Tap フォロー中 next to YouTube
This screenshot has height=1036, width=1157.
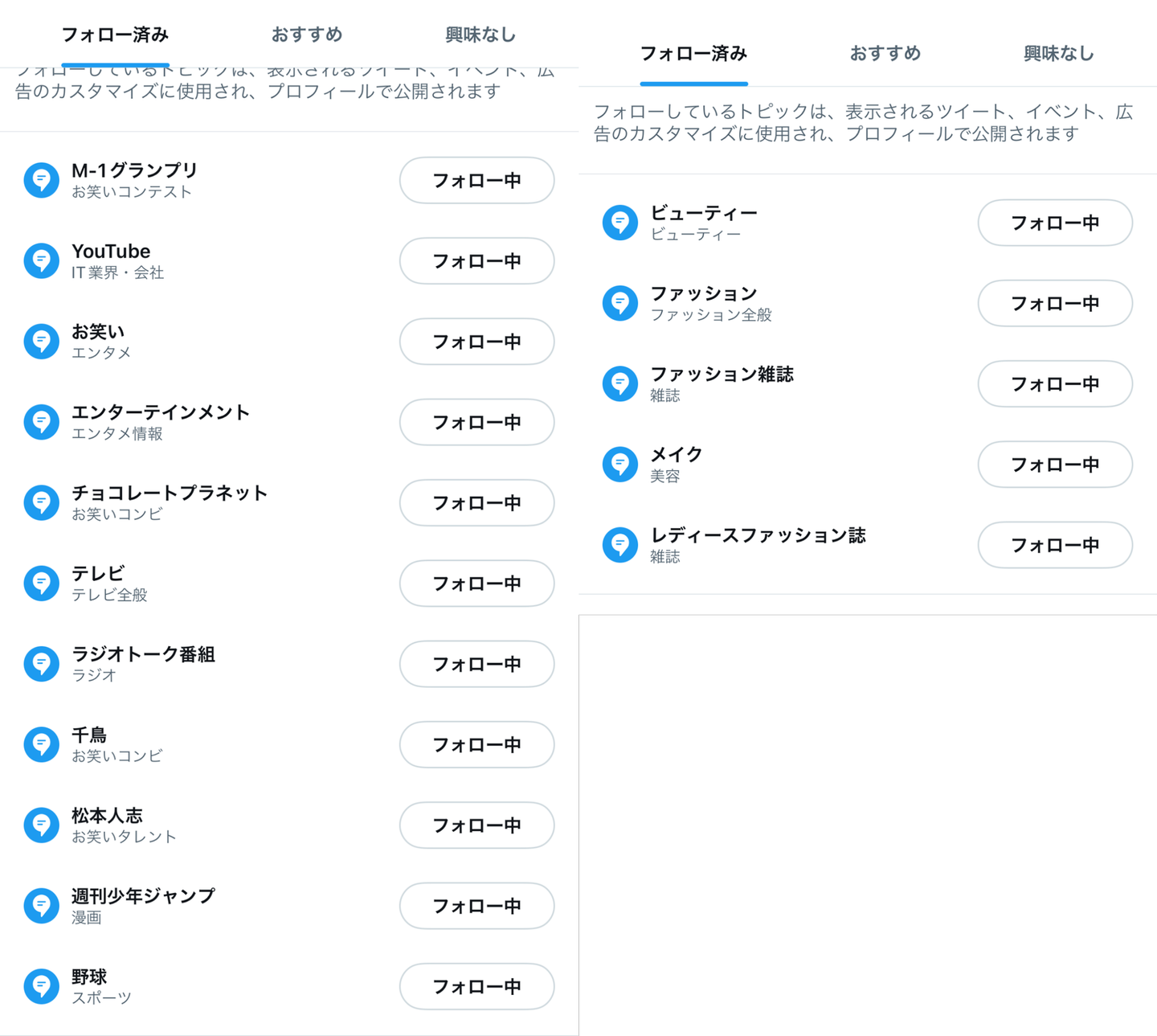476,260
